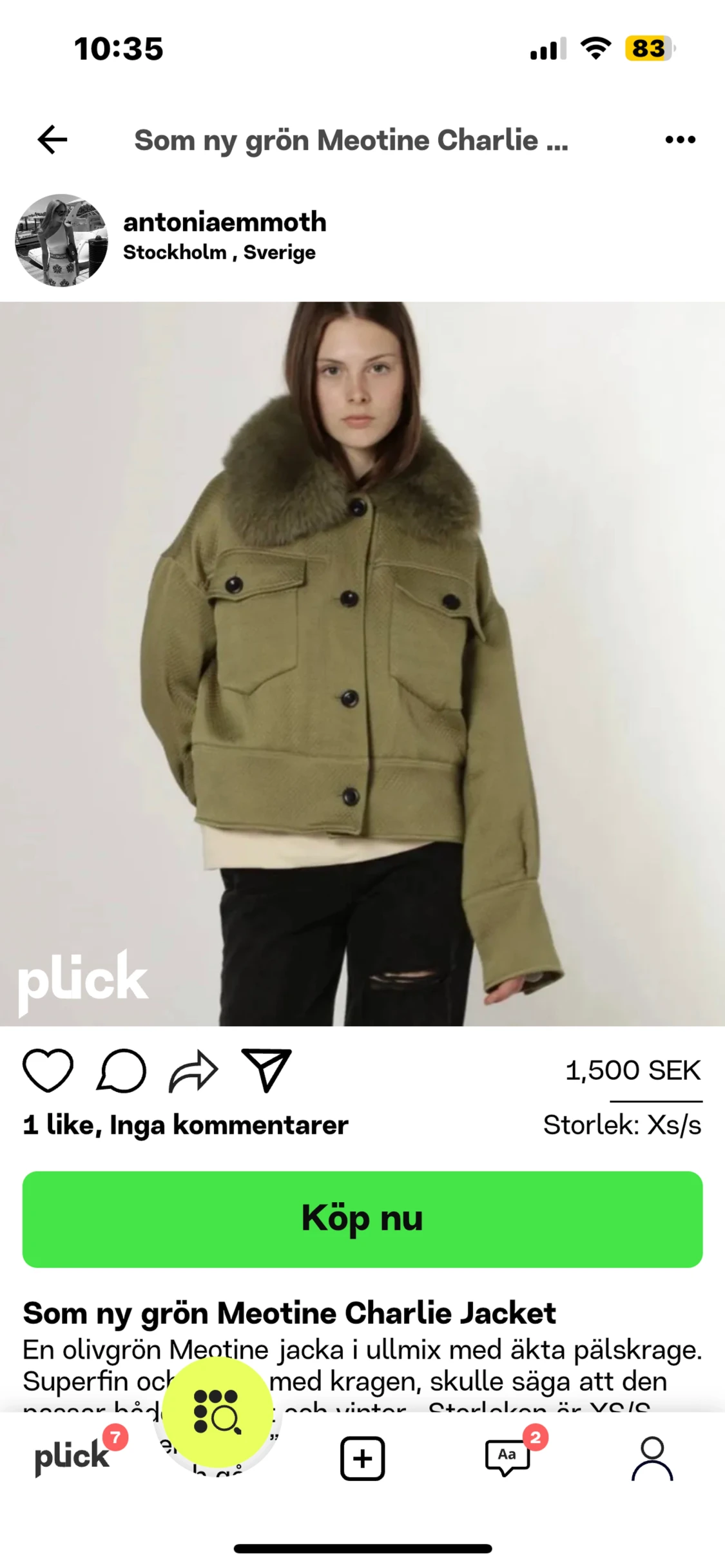Open comments via the speech bubble icon
Image resolution: width=725 pixels, height=1568 pixels.
(x=121, y=1071)
